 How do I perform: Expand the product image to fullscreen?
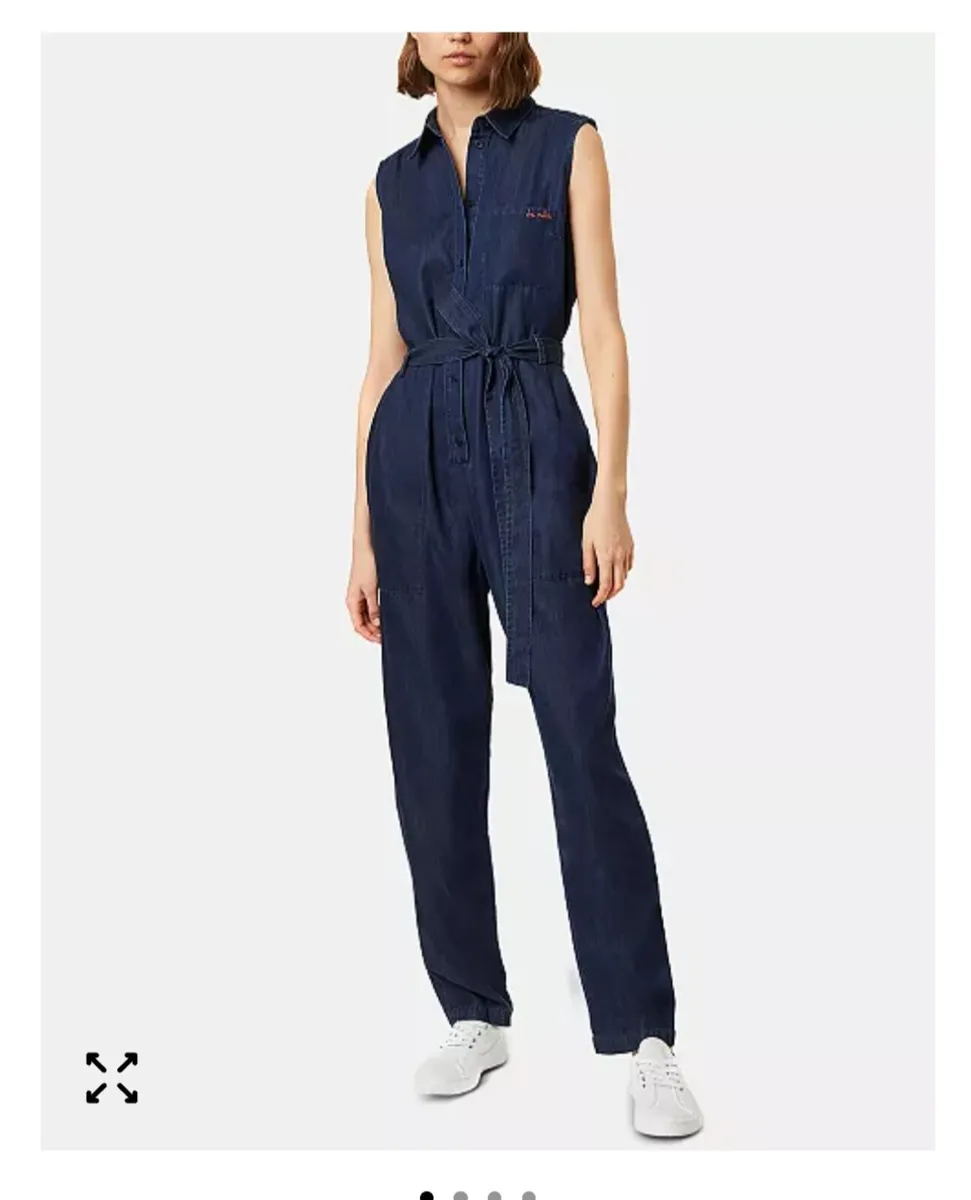pos(111,1077)
